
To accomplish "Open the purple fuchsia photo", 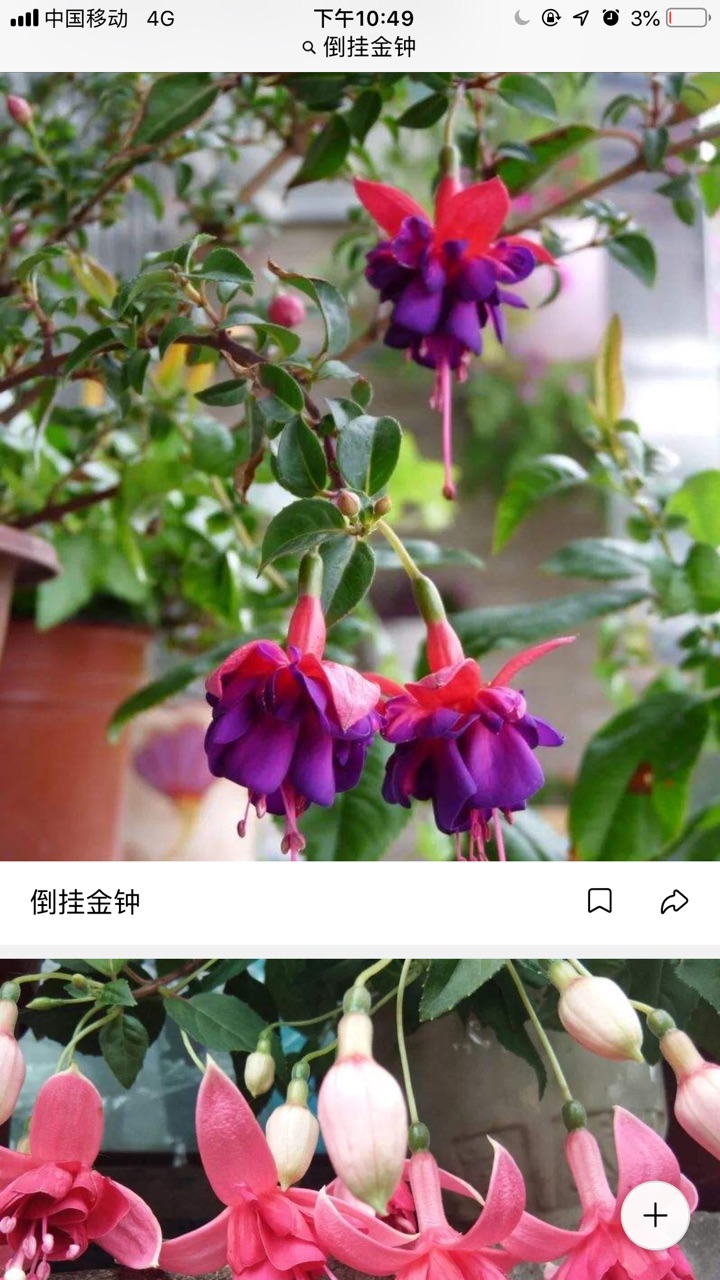I will click(x=360, y=466).
